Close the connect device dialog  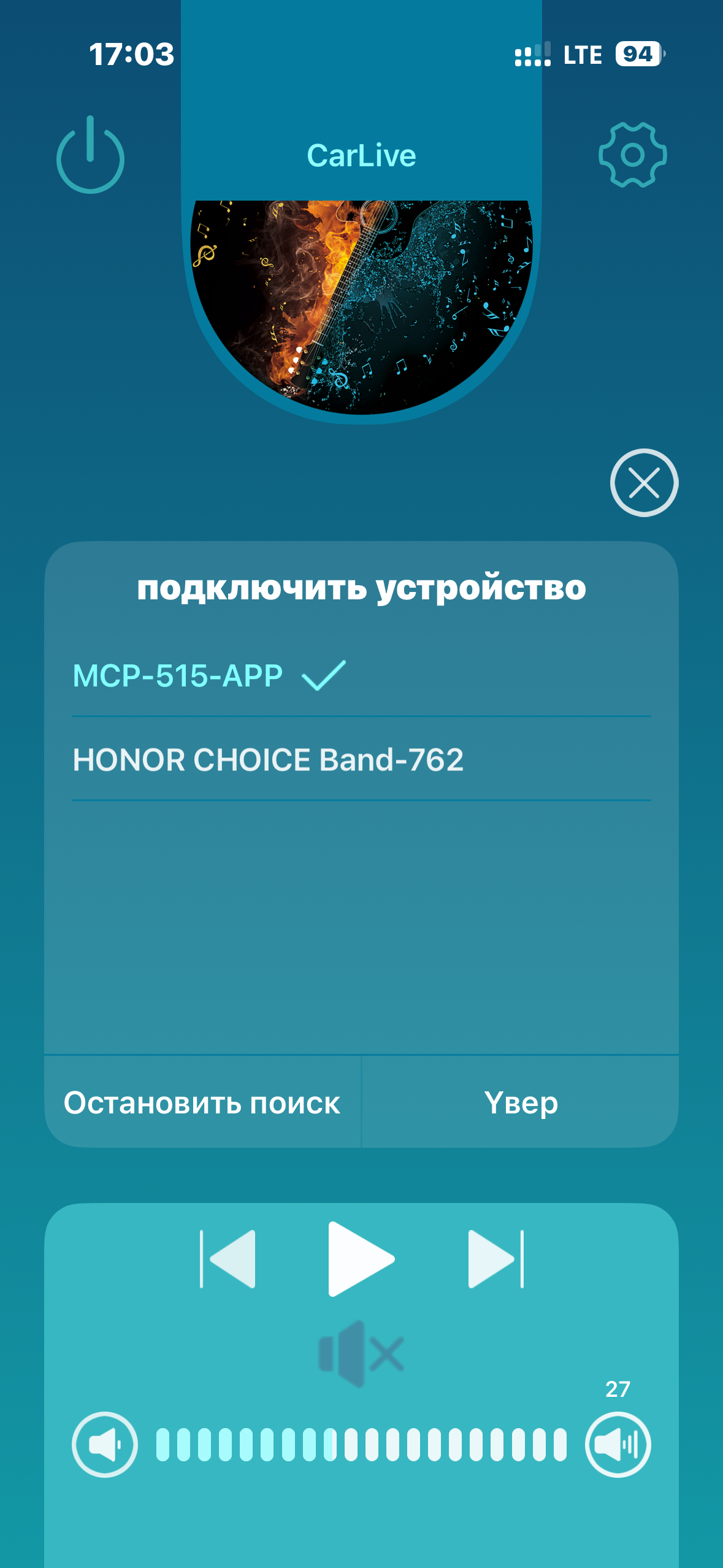click(644, 483)
